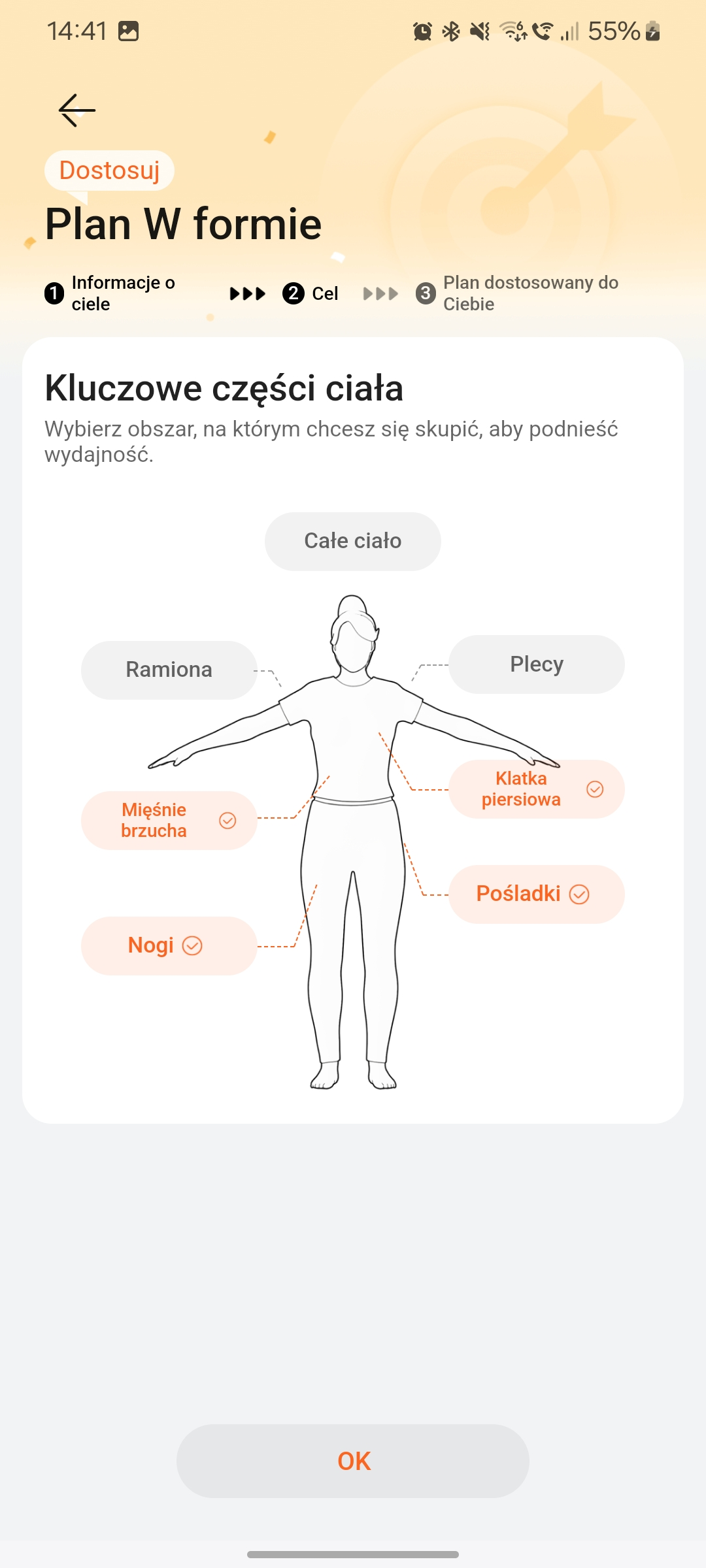Choose the Plecy body part

coord(536,664)
